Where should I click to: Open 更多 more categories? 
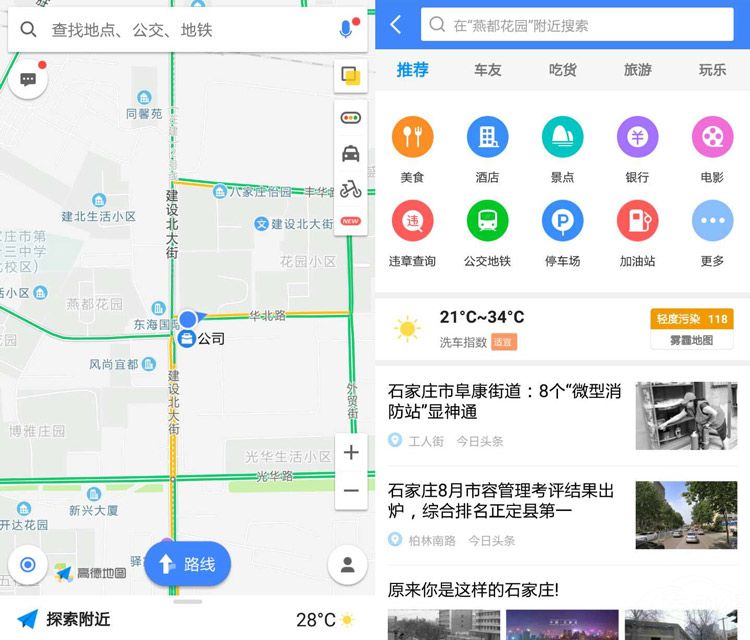(712, 232)
